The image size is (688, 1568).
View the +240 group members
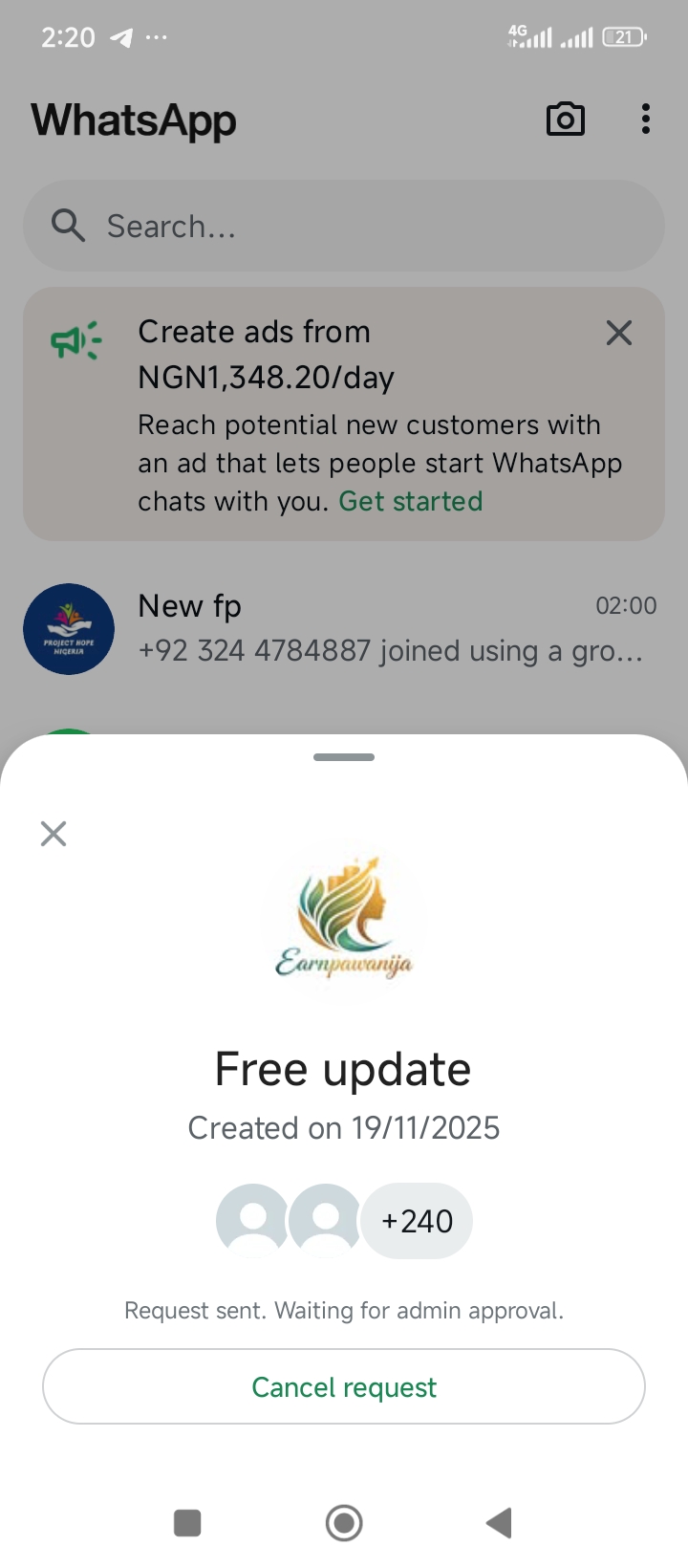pos(417,1221)
